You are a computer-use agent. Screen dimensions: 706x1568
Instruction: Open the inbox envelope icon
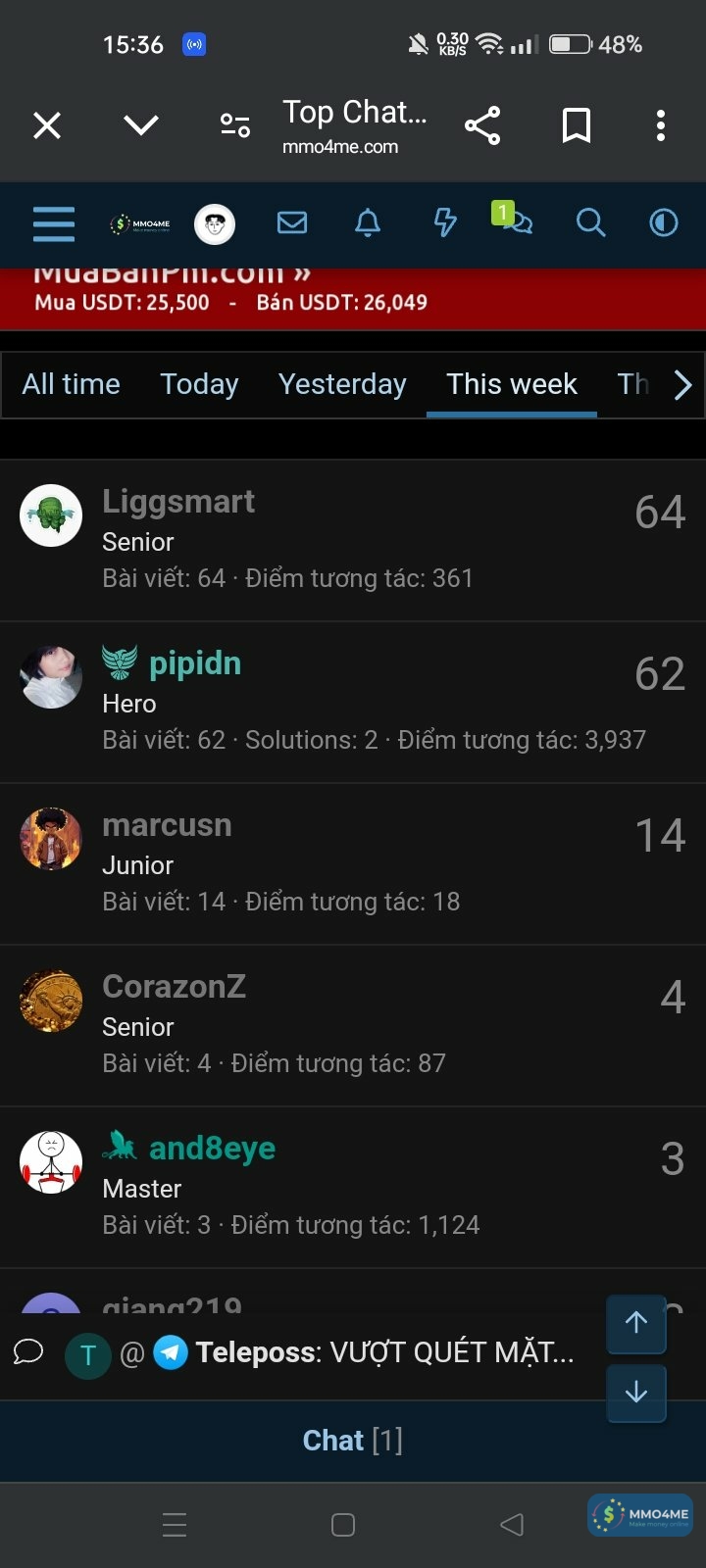pyautogui.click(x=292, y=223)
